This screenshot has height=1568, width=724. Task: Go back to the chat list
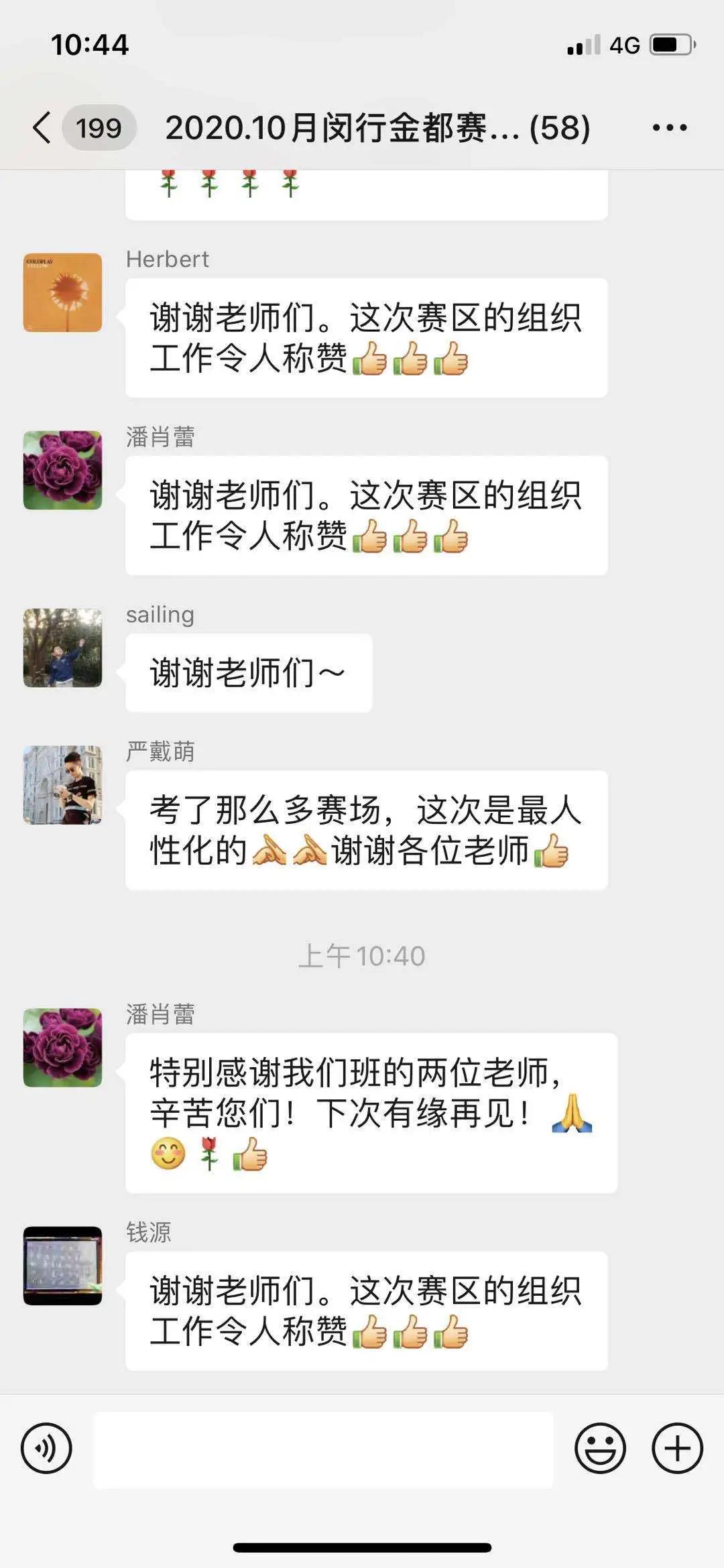(x=42, y=127)
